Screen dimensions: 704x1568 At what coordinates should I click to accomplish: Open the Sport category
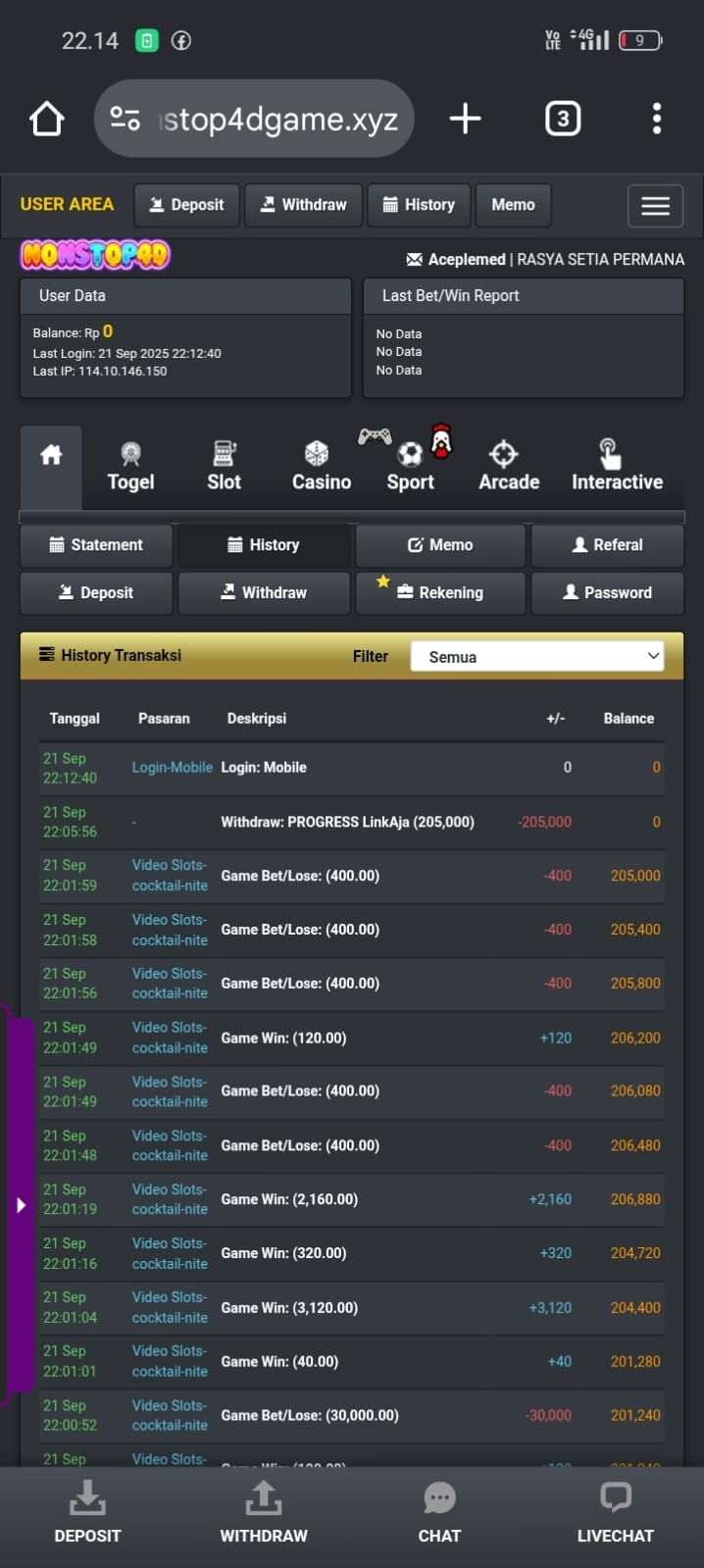pyautogui.click(x=410, y=467)
